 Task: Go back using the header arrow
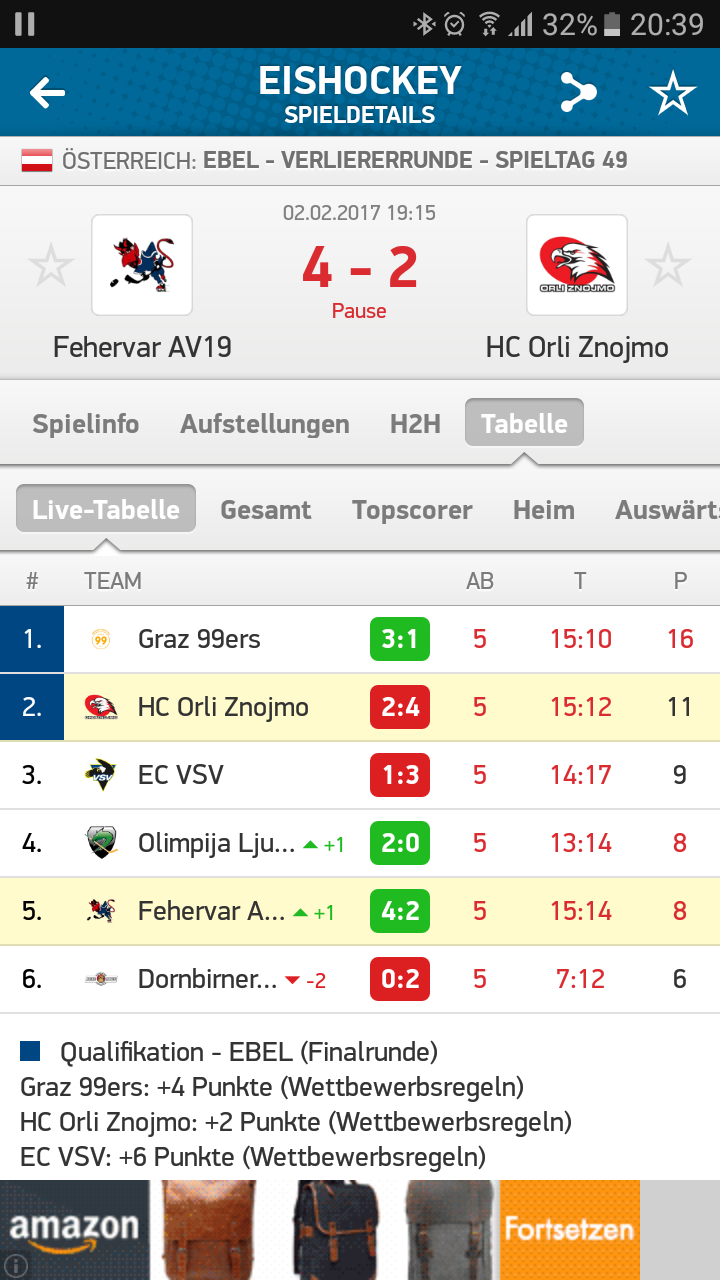click(47, 94)
